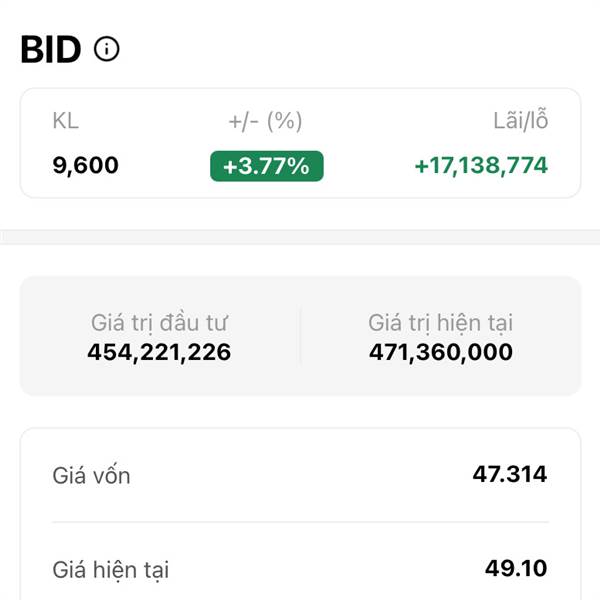Open the info icon beside BID

pos(106,49)
